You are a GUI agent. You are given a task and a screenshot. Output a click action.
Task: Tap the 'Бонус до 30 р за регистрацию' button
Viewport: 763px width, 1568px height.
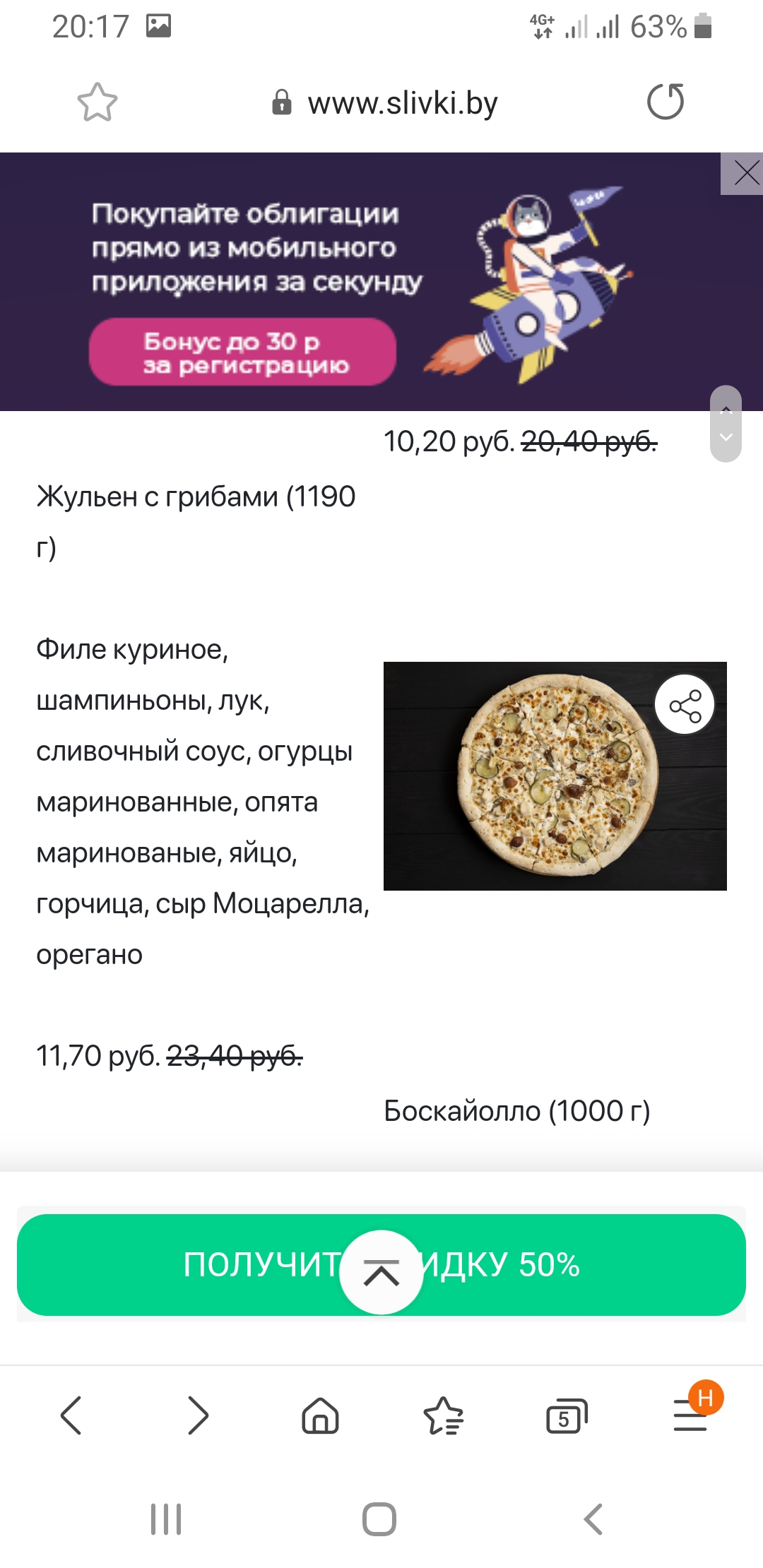coord(242,352)
